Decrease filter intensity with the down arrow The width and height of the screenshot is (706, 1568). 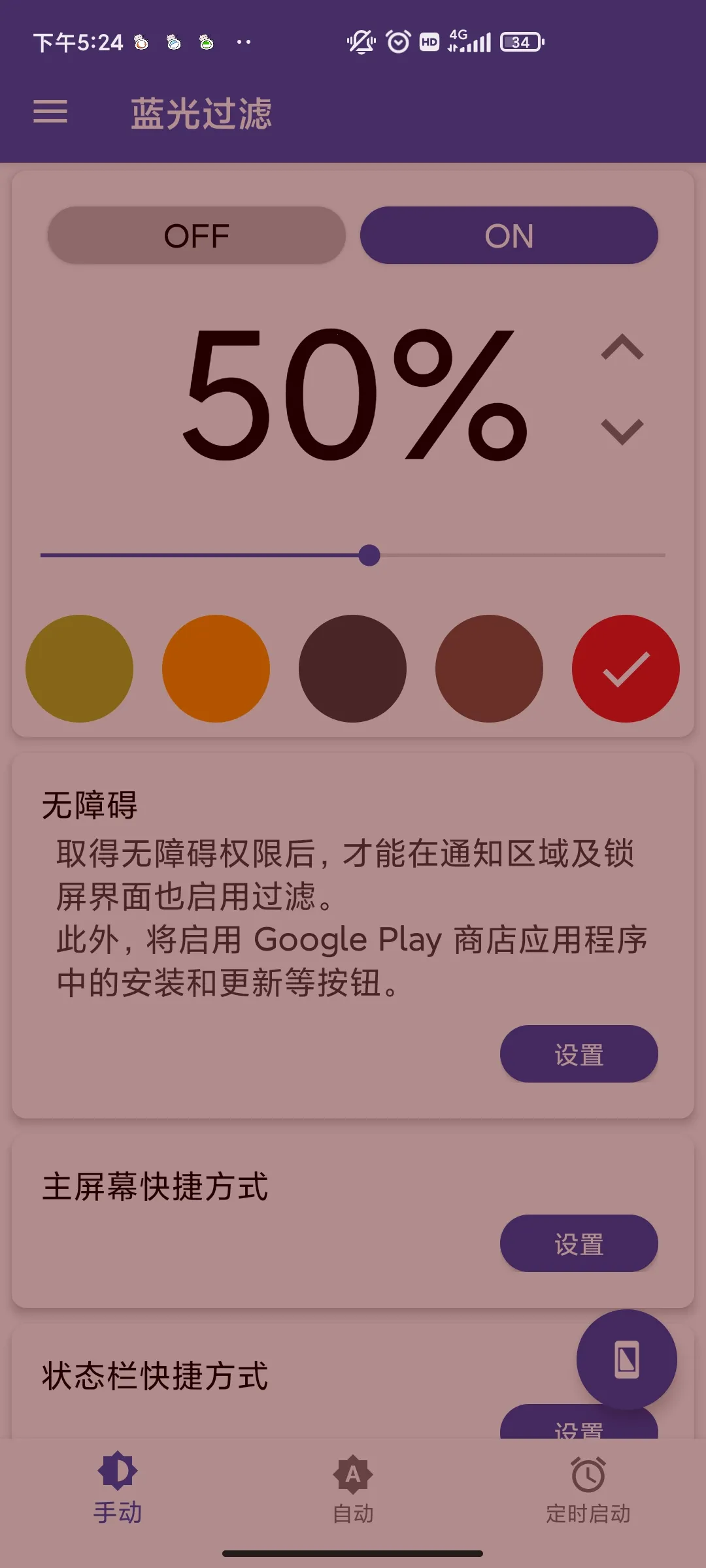point(622,432)
